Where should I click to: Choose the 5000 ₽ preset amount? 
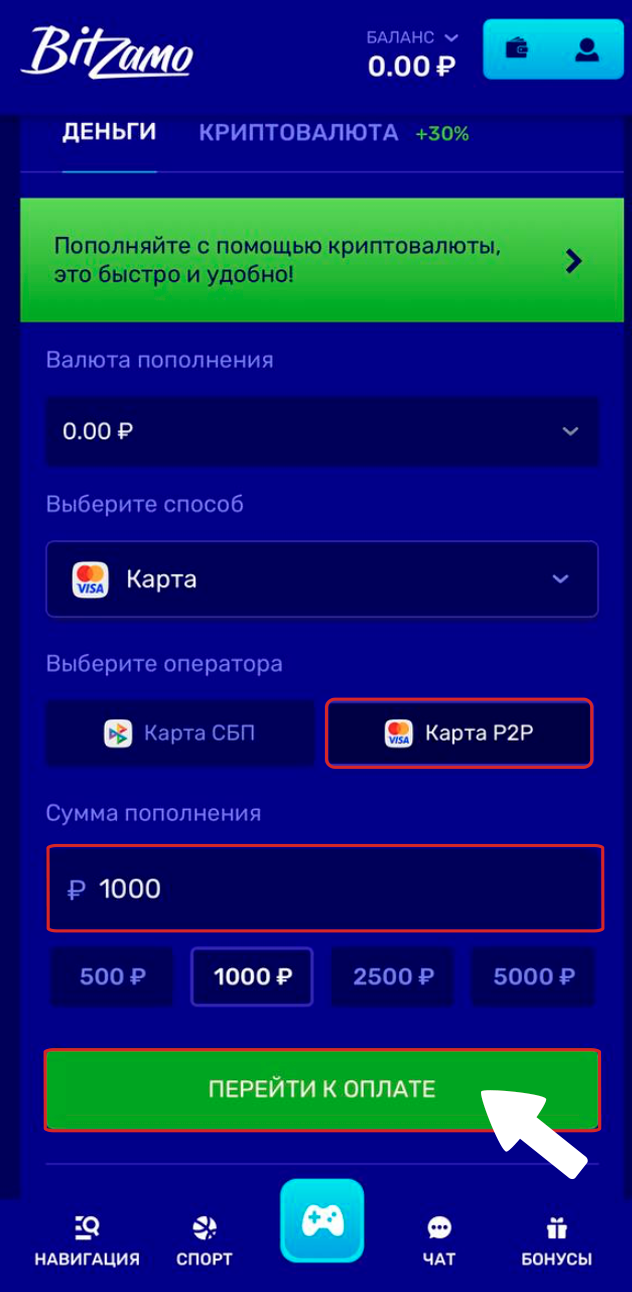533,976
